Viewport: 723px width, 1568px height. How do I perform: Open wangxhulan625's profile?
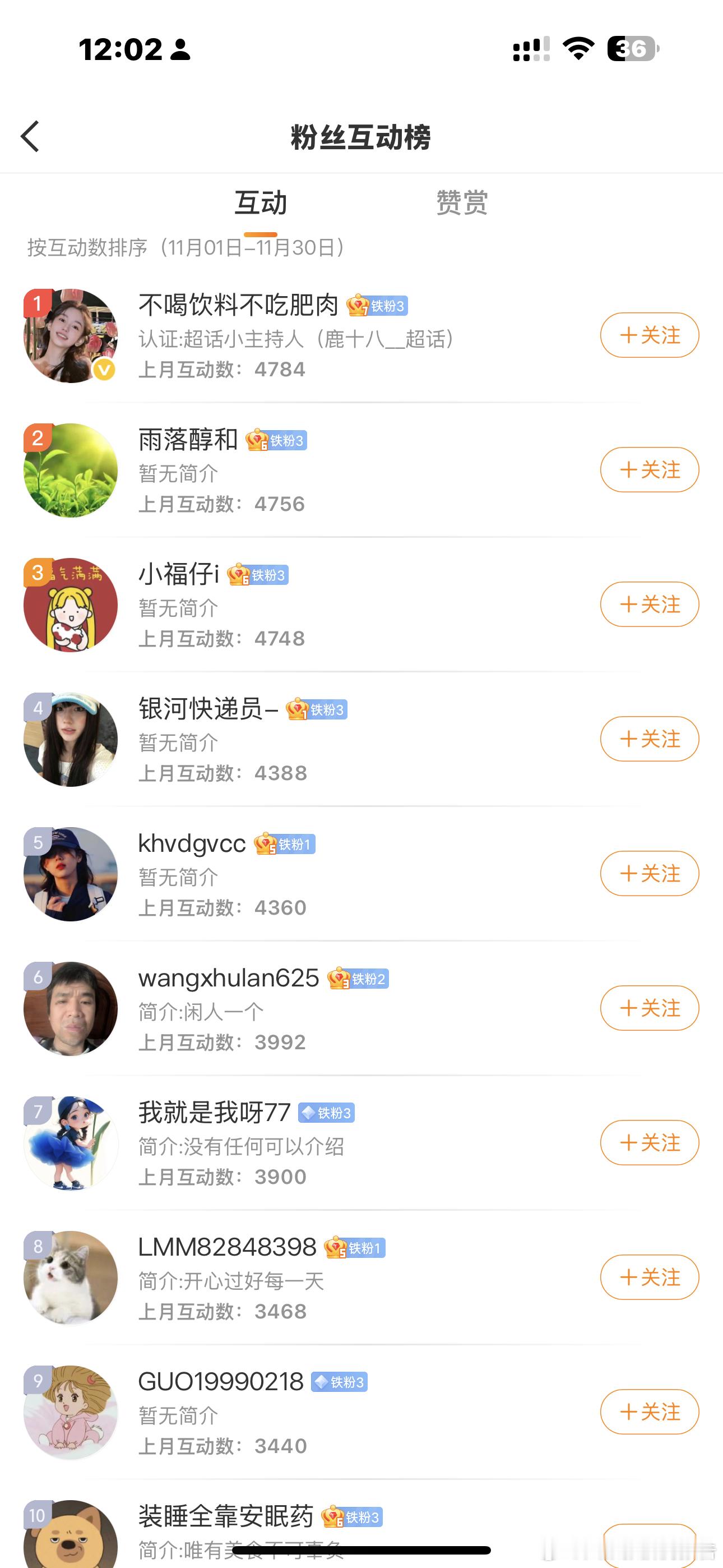[x=228, y=978]
